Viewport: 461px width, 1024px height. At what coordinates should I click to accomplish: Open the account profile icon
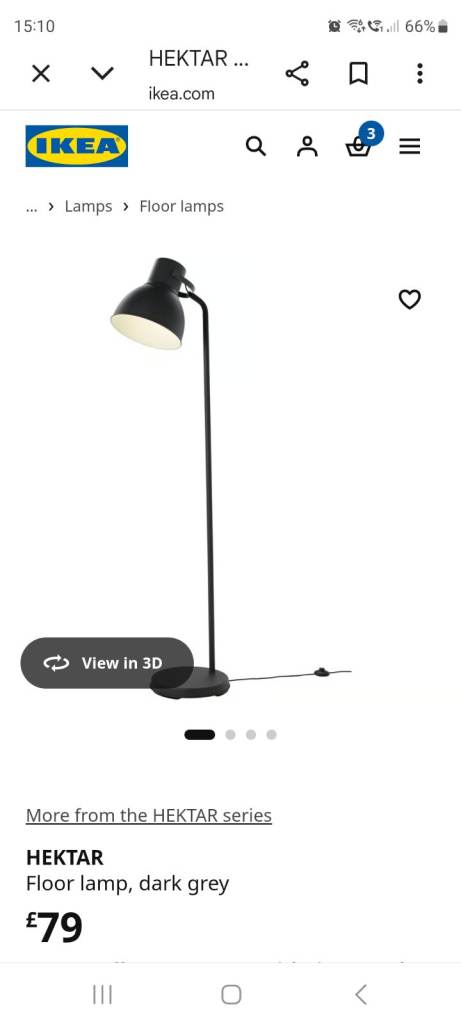pos(307,146)
